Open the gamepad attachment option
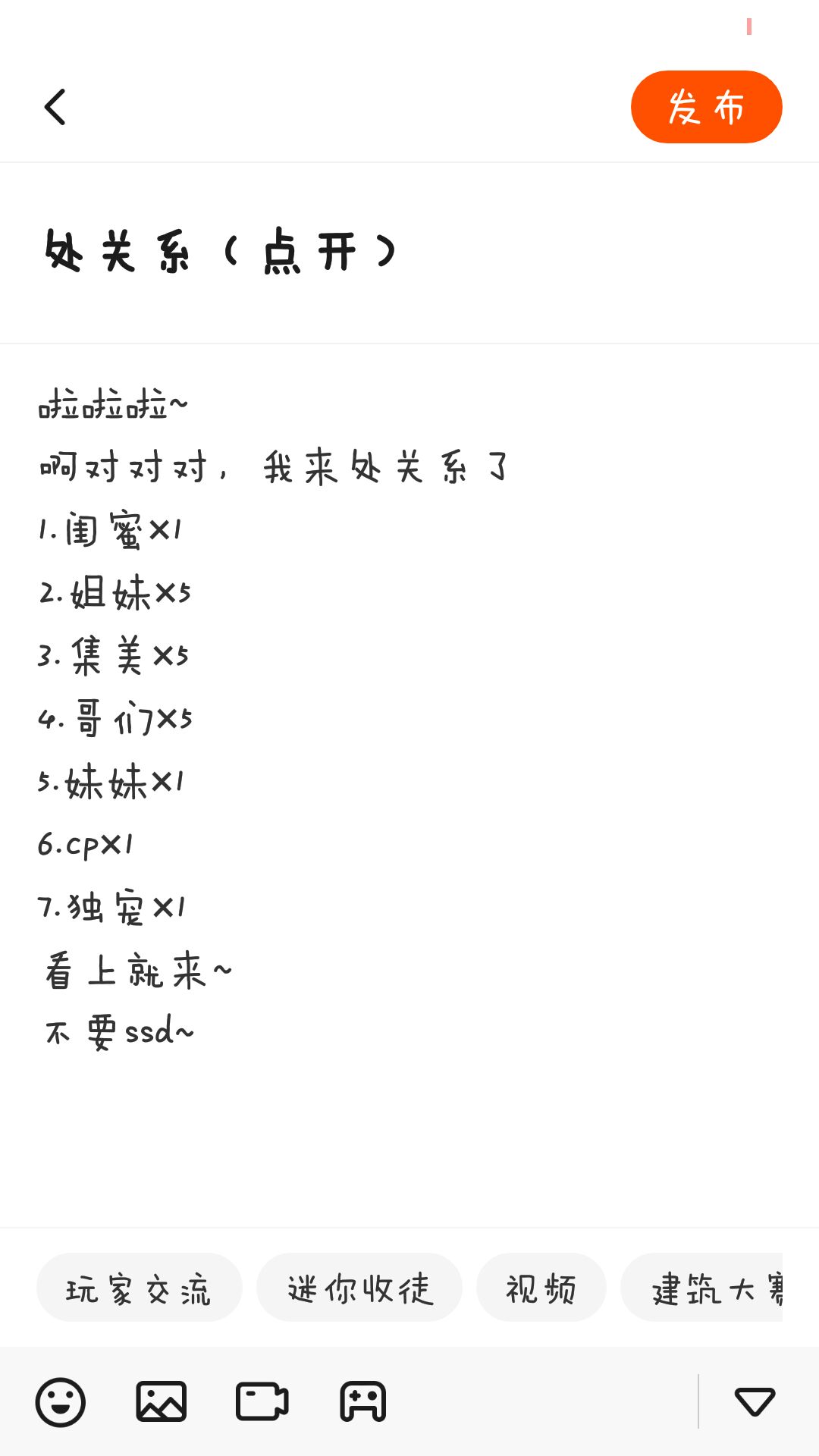Image resolution: width=819 pixels, height=1456 pixels. pyautogui.click(x=362, y=1402)
